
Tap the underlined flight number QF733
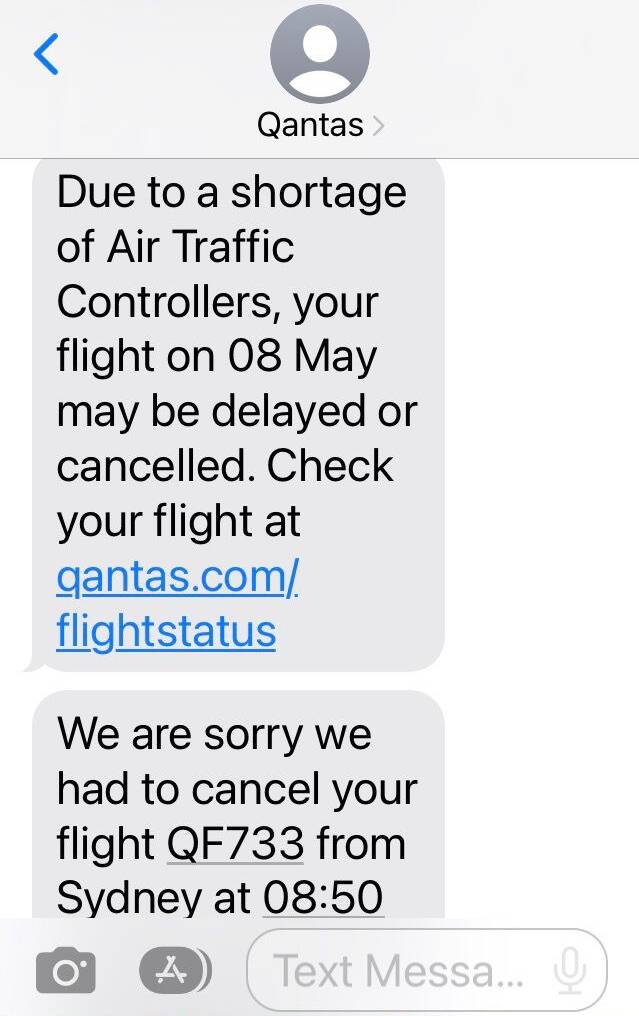pyautogui.click(x=235, y=844)
